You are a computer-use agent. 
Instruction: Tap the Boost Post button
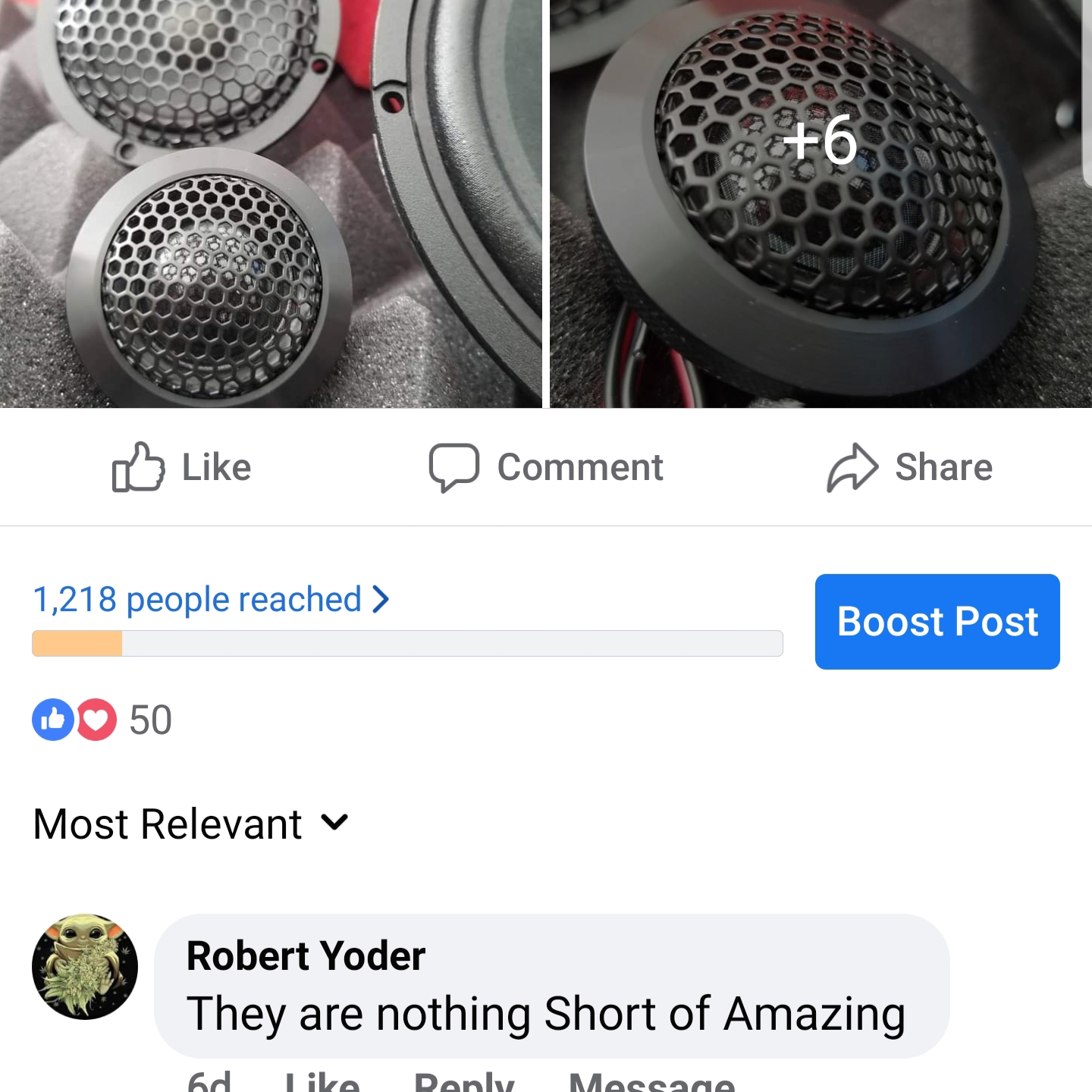tap(937, 622)
